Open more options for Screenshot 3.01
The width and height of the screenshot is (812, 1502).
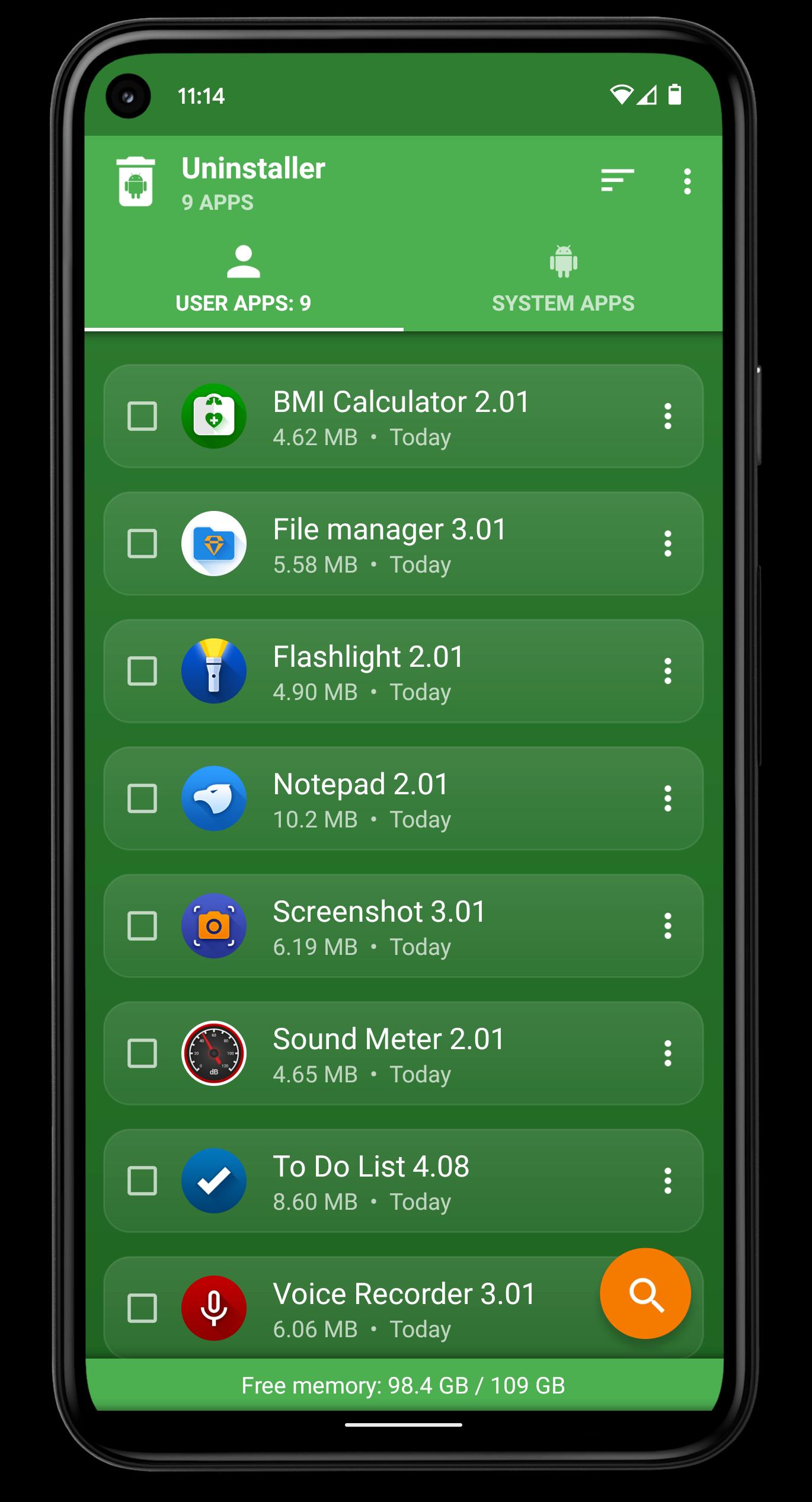pyautogui.click(x=668, y=926)
